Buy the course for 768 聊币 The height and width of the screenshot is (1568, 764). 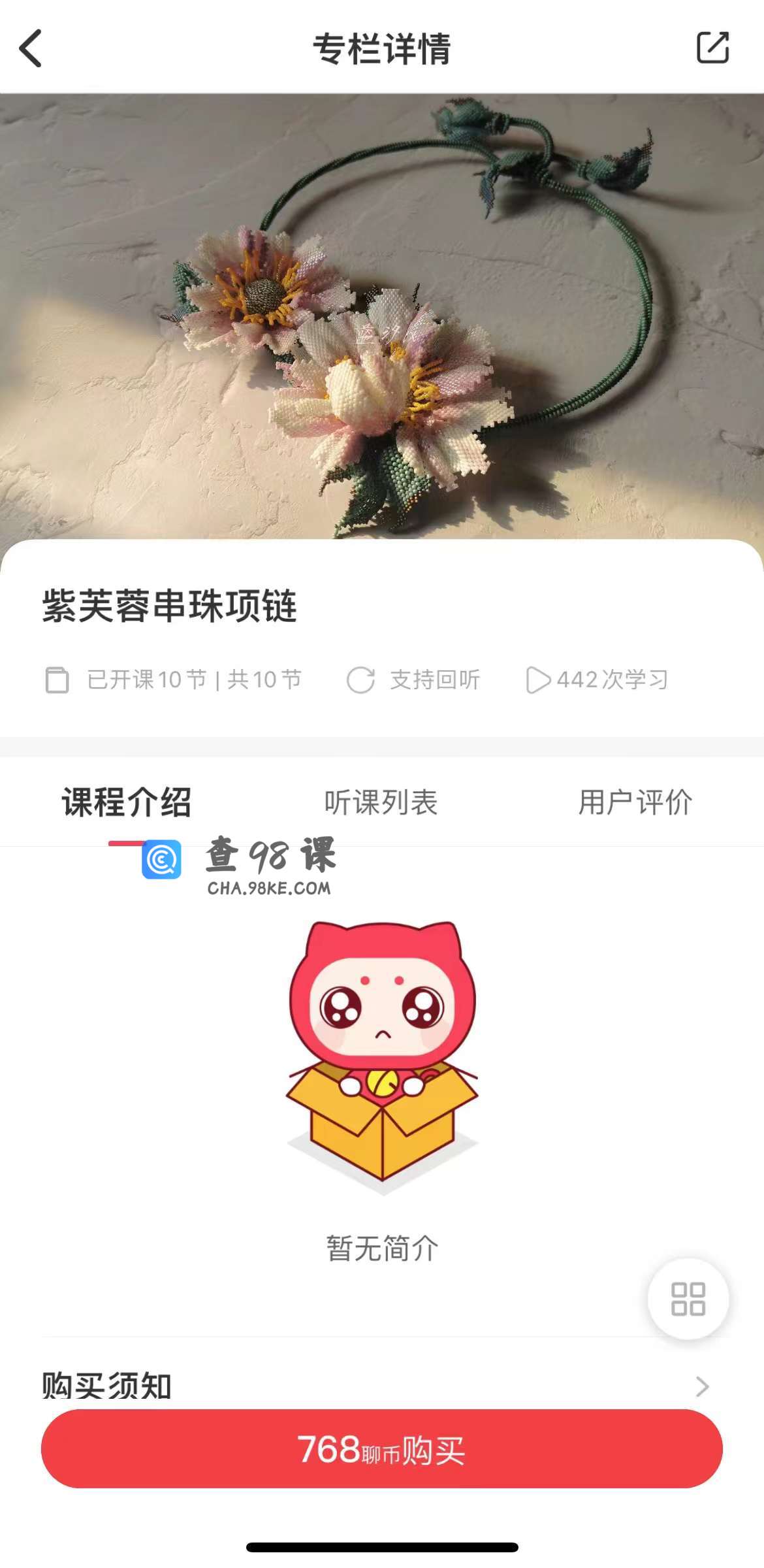pos(381,1448)
